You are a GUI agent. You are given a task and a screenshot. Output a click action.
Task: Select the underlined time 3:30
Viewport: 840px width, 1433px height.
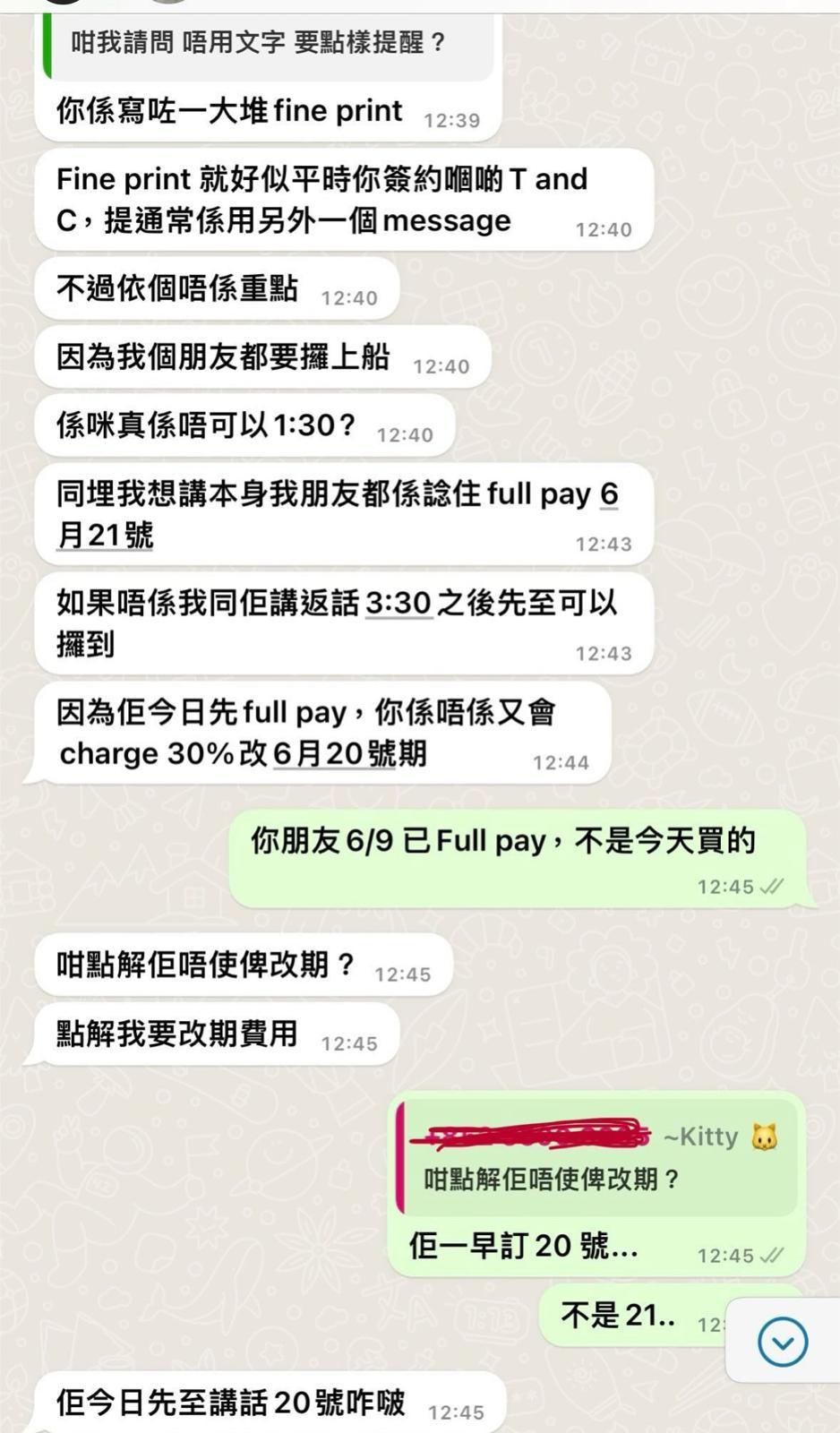(x=399, y=603)
